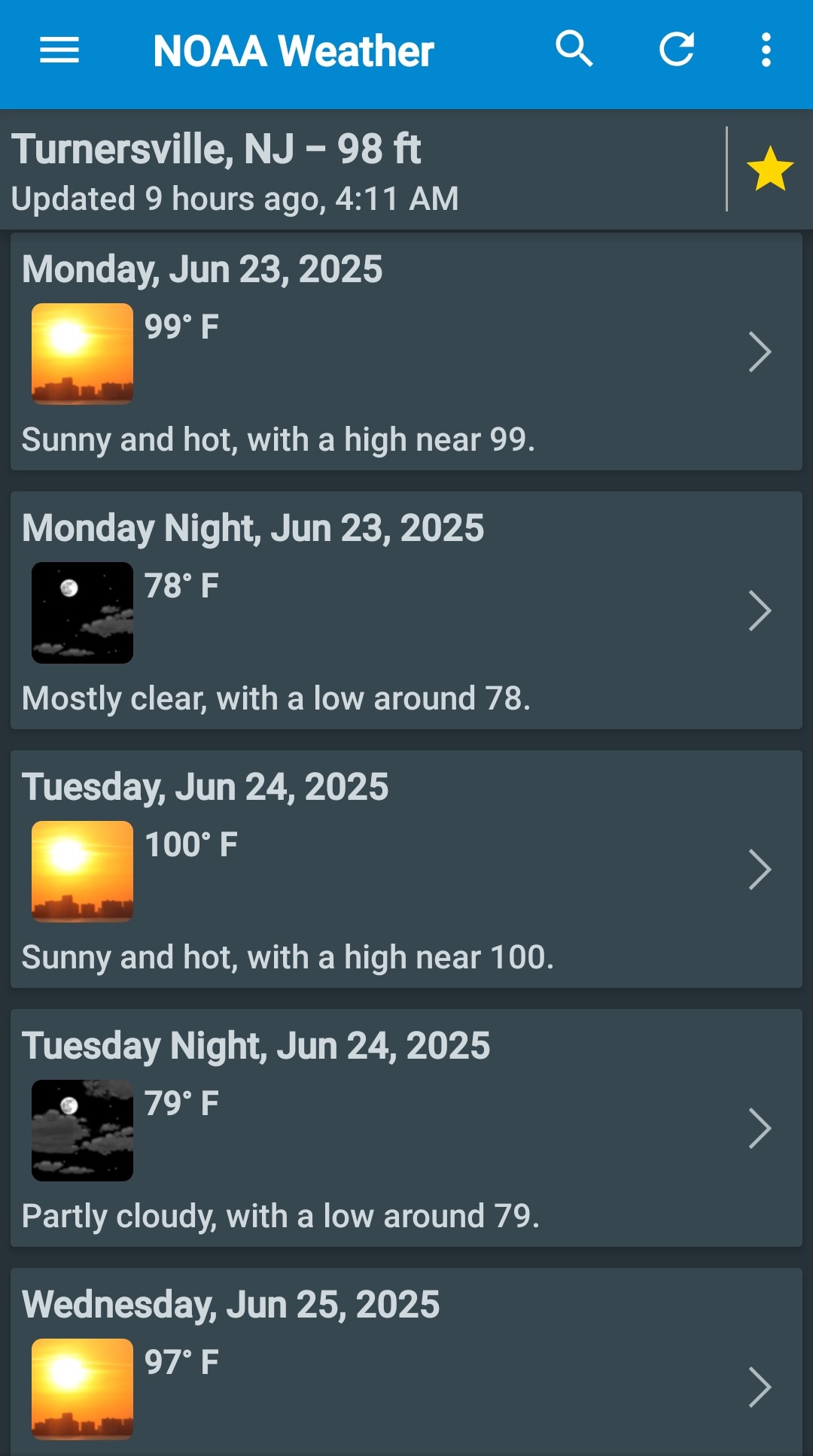Show Tuesday Night, Jun 24 forecast details

coord(406,1128)
